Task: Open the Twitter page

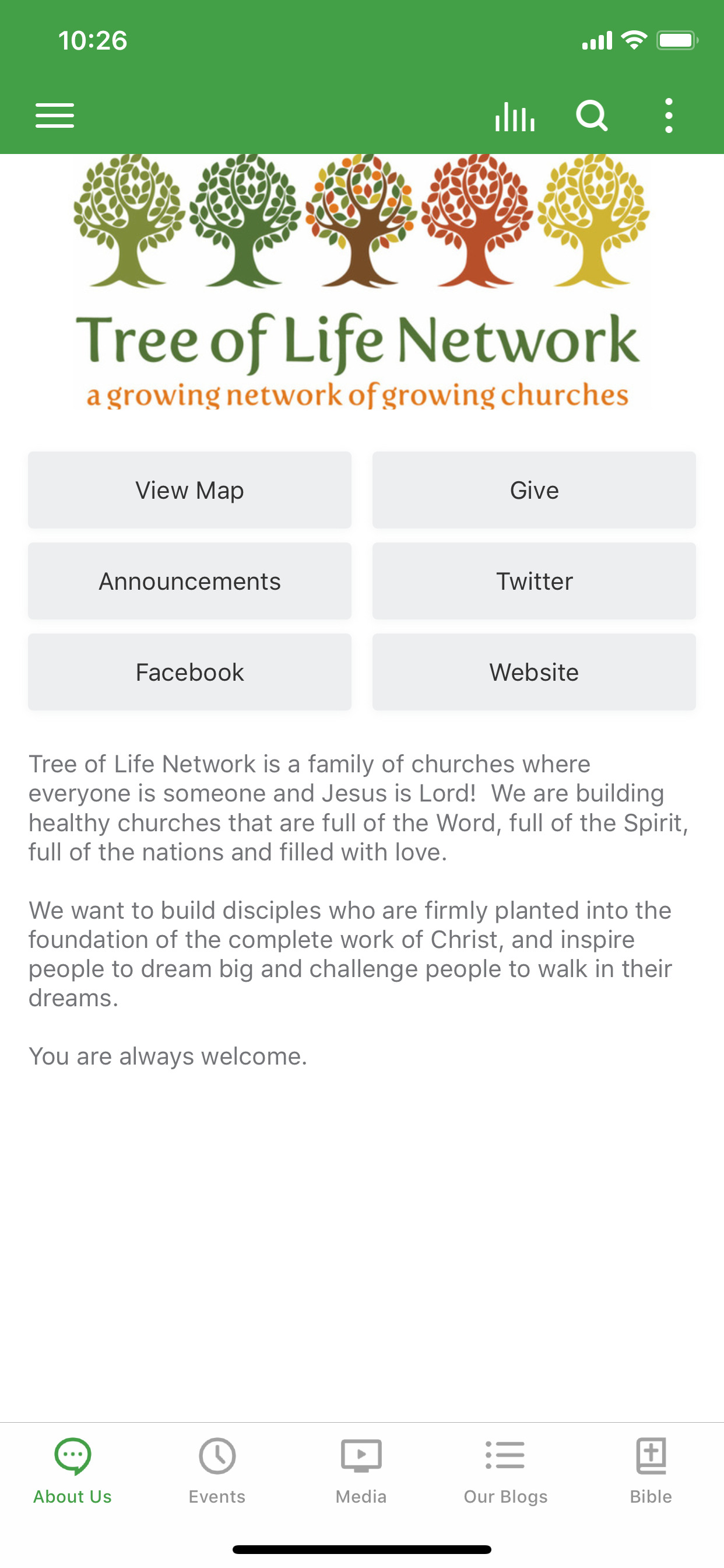Action: 533,580
